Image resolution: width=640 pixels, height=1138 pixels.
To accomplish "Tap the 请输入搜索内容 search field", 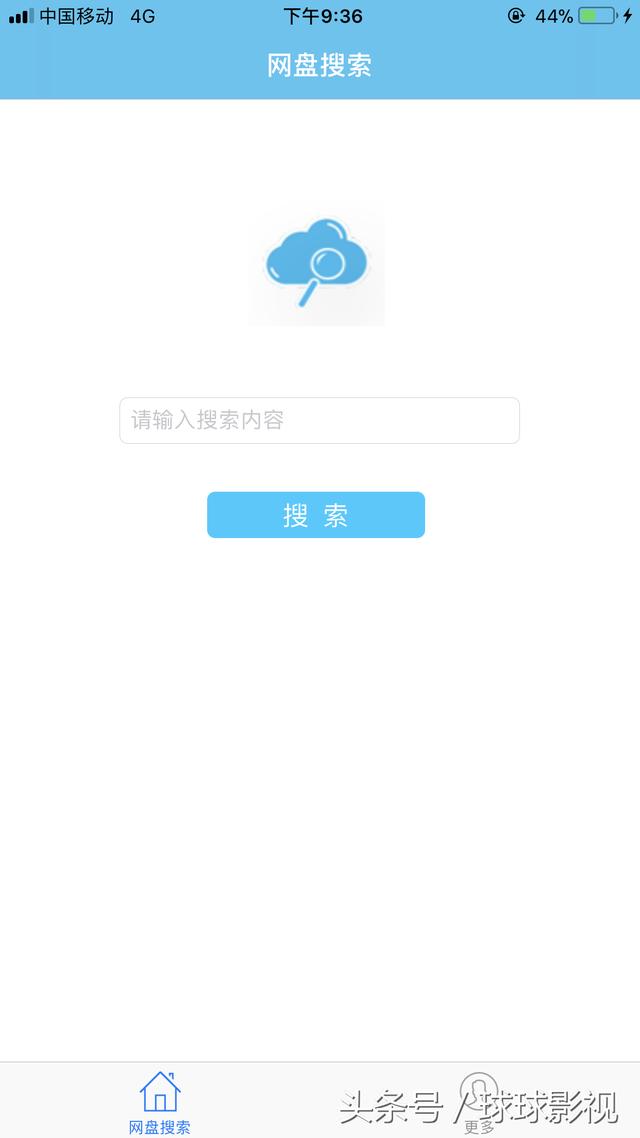I will point(319,420).
